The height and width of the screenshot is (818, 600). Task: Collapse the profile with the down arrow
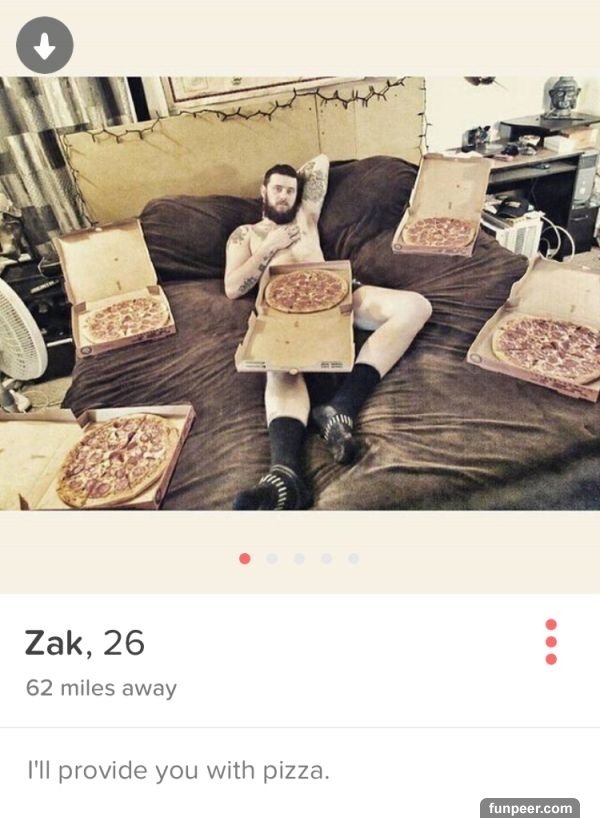45,46
